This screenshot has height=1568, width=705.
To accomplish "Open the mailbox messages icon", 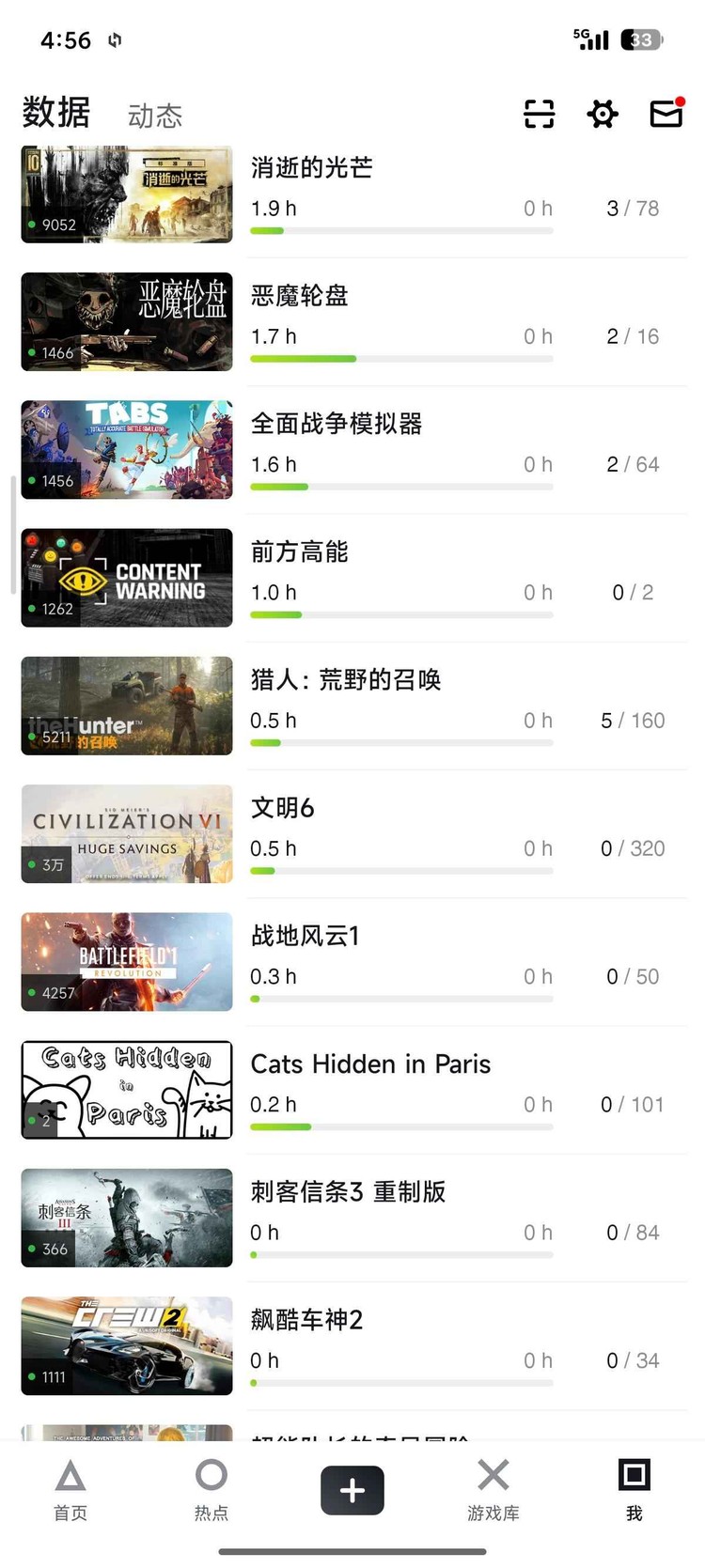I will pyautogui.click(x=666, y=114).
